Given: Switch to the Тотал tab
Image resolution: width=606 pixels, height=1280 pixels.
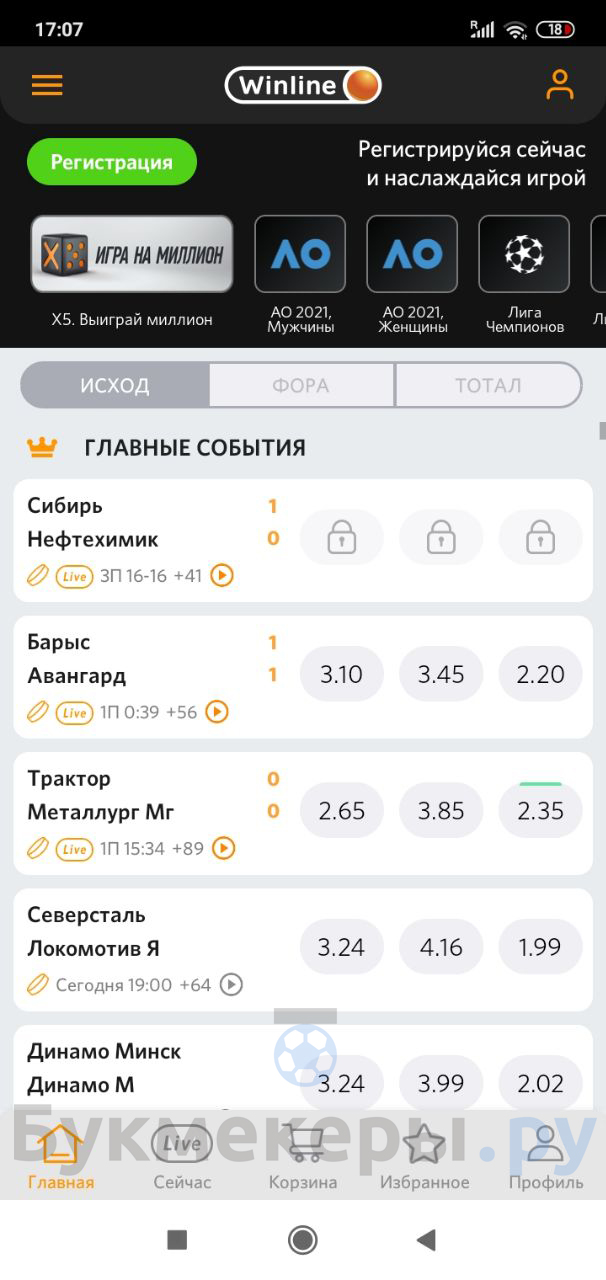Looking at the screenshot, I should [x=488, y=385].
